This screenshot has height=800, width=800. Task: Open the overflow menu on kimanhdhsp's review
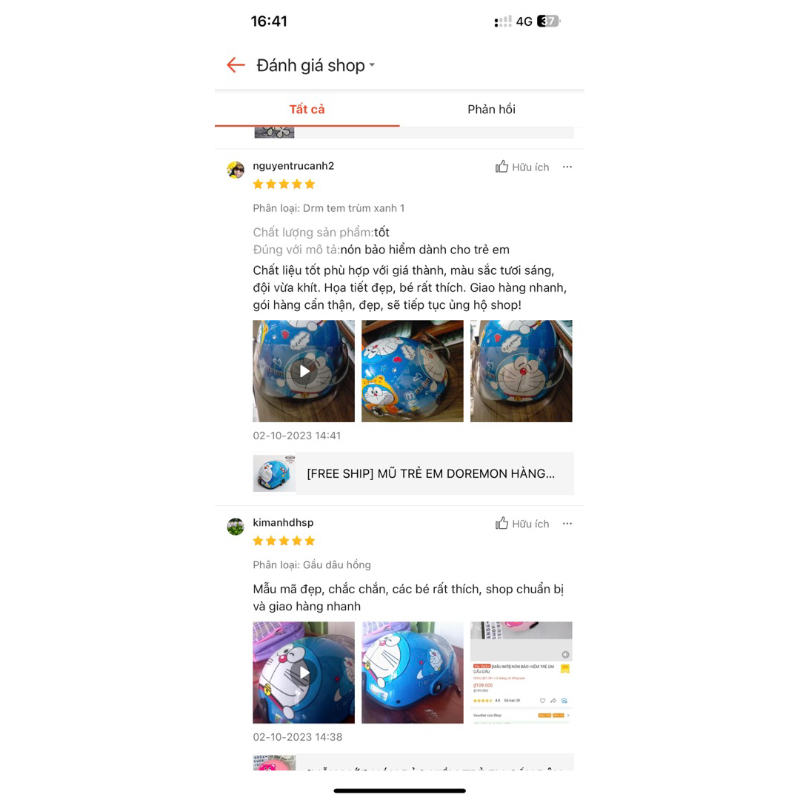567,523
